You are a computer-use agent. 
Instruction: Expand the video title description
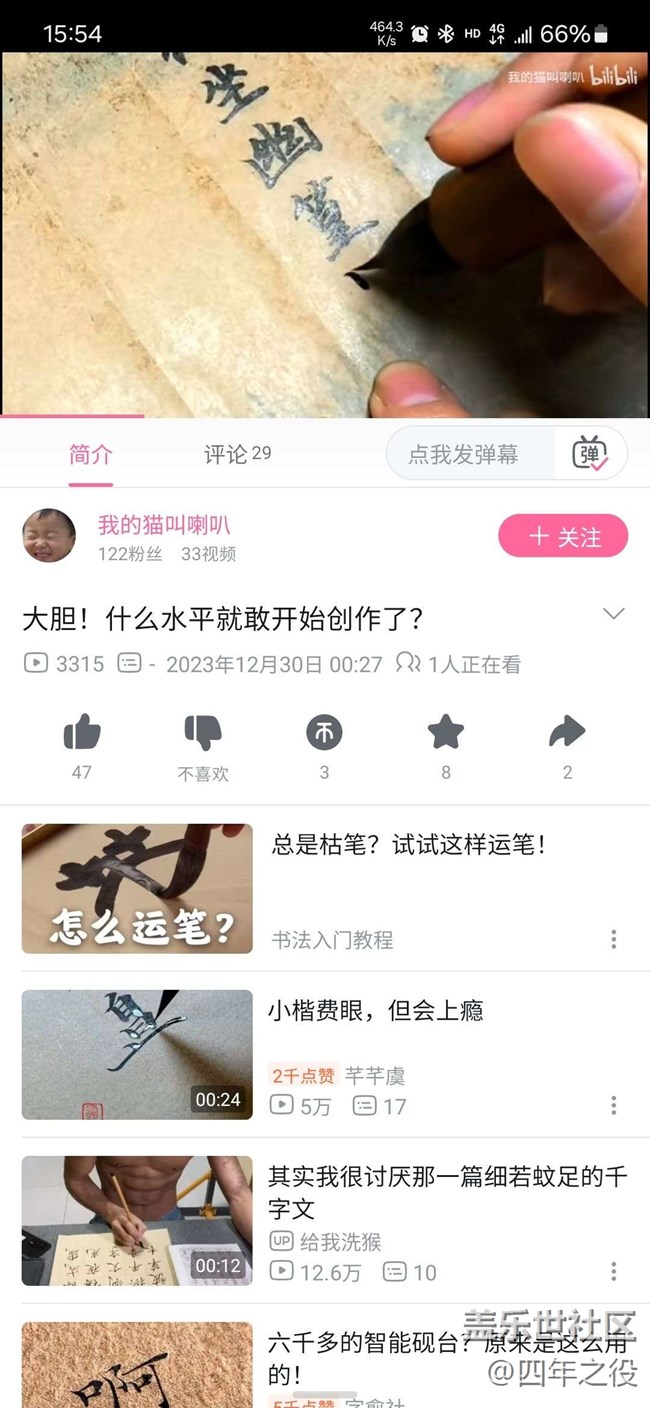tap(614, 614)
